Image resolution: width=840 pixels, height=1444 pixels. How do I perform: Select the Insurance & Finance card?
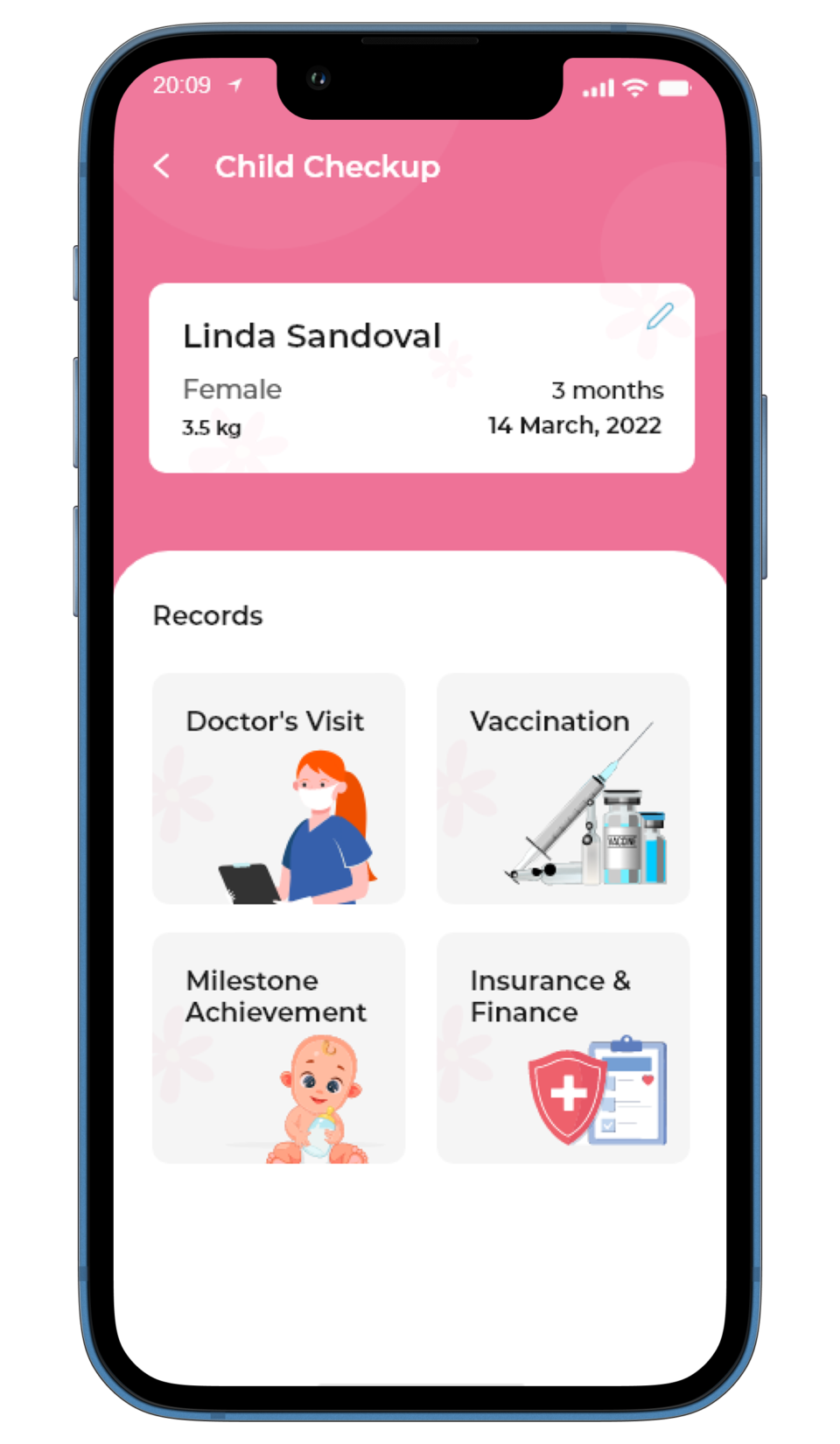click(563, 1048)
